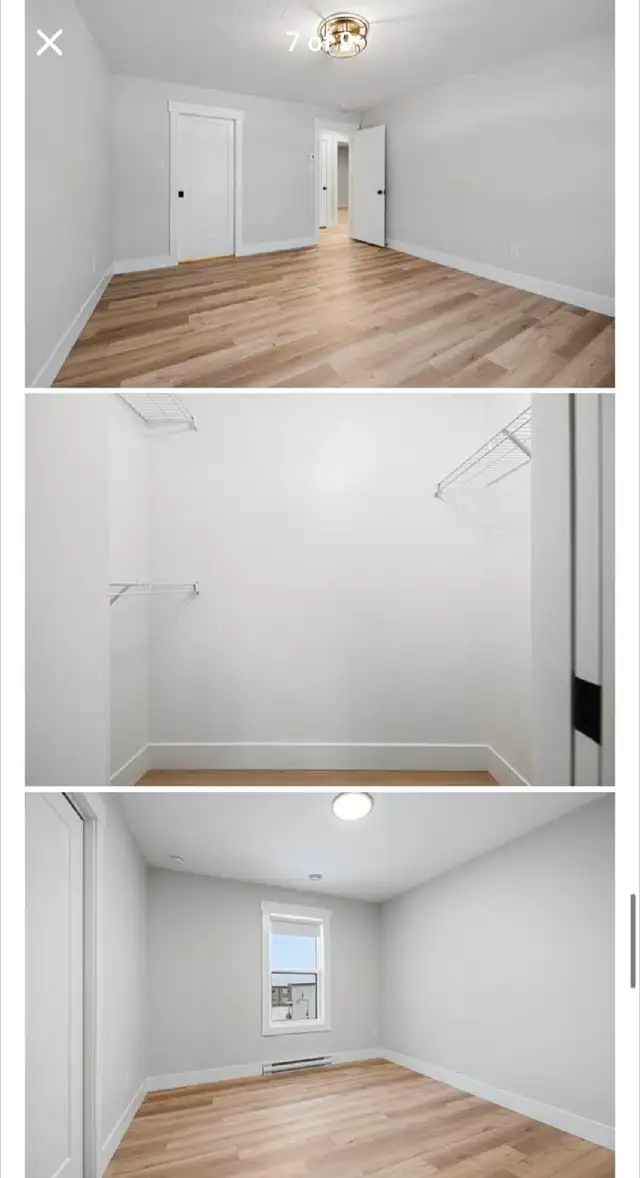
Task: Open the walk-in closet photo
Action: click(x=320, y=588)
